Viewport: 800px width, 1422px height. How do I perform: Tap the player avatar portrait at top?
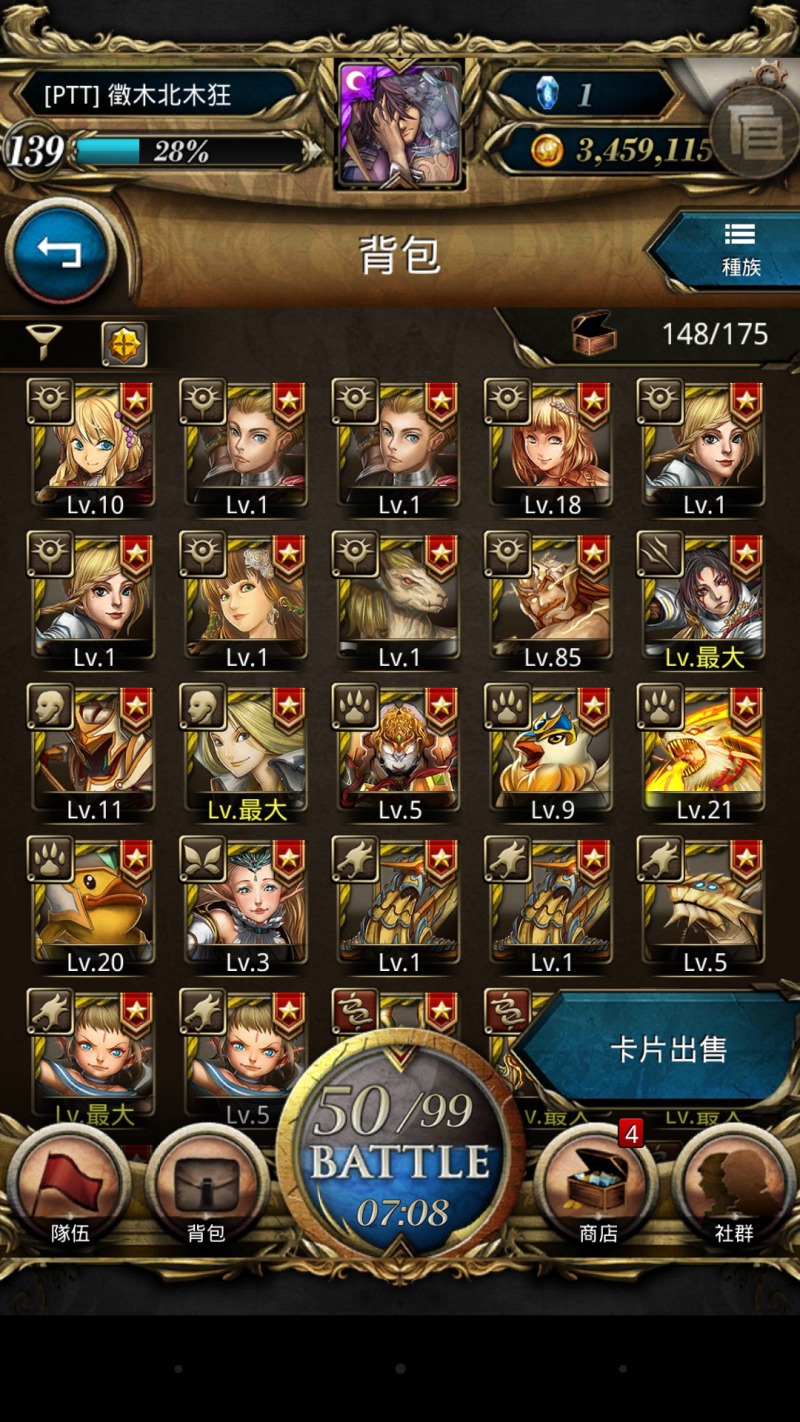401,124
